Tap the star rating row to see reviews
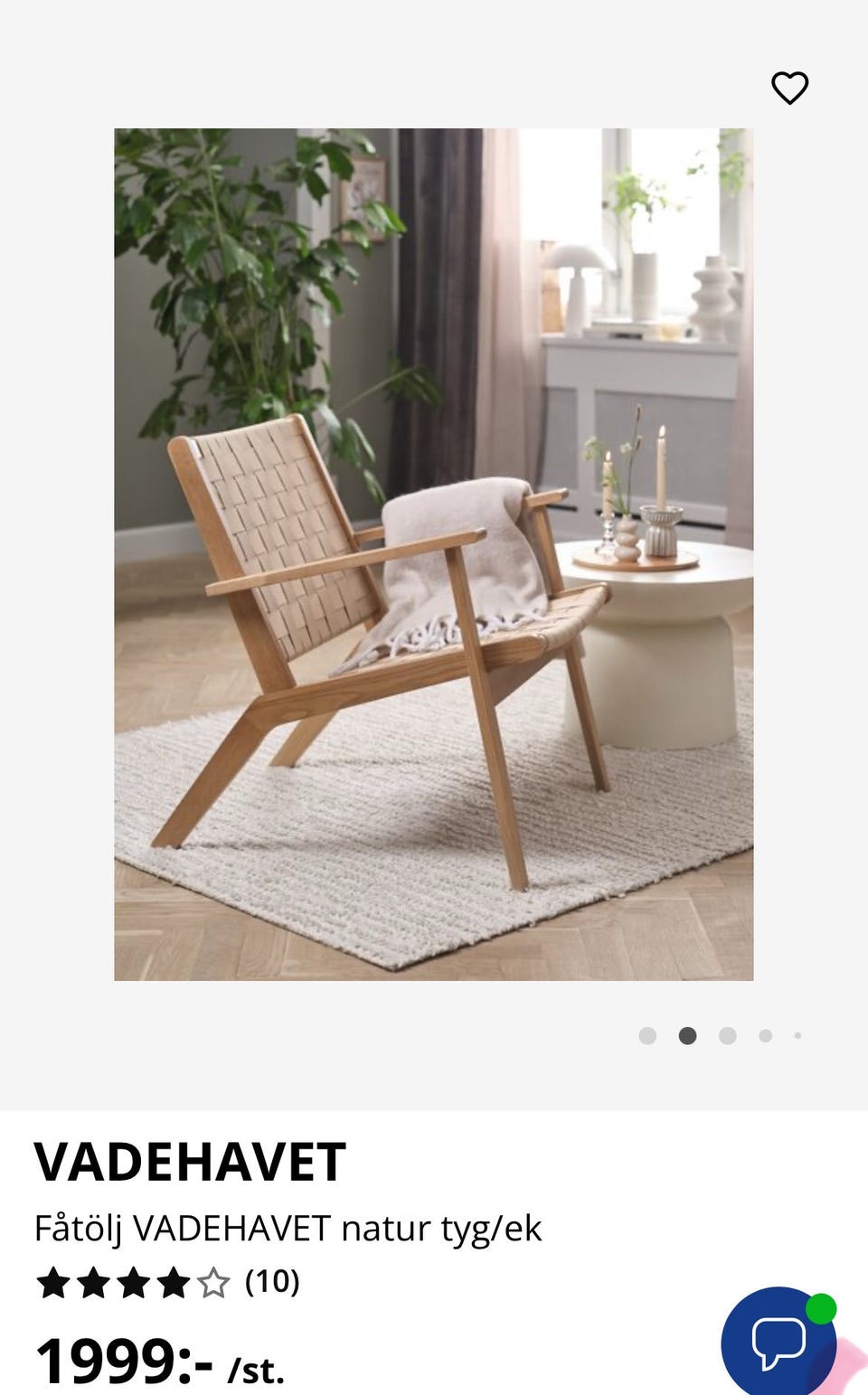Image resolution: width=868 pixels, height=1395 pixels. pos(133,1282)
